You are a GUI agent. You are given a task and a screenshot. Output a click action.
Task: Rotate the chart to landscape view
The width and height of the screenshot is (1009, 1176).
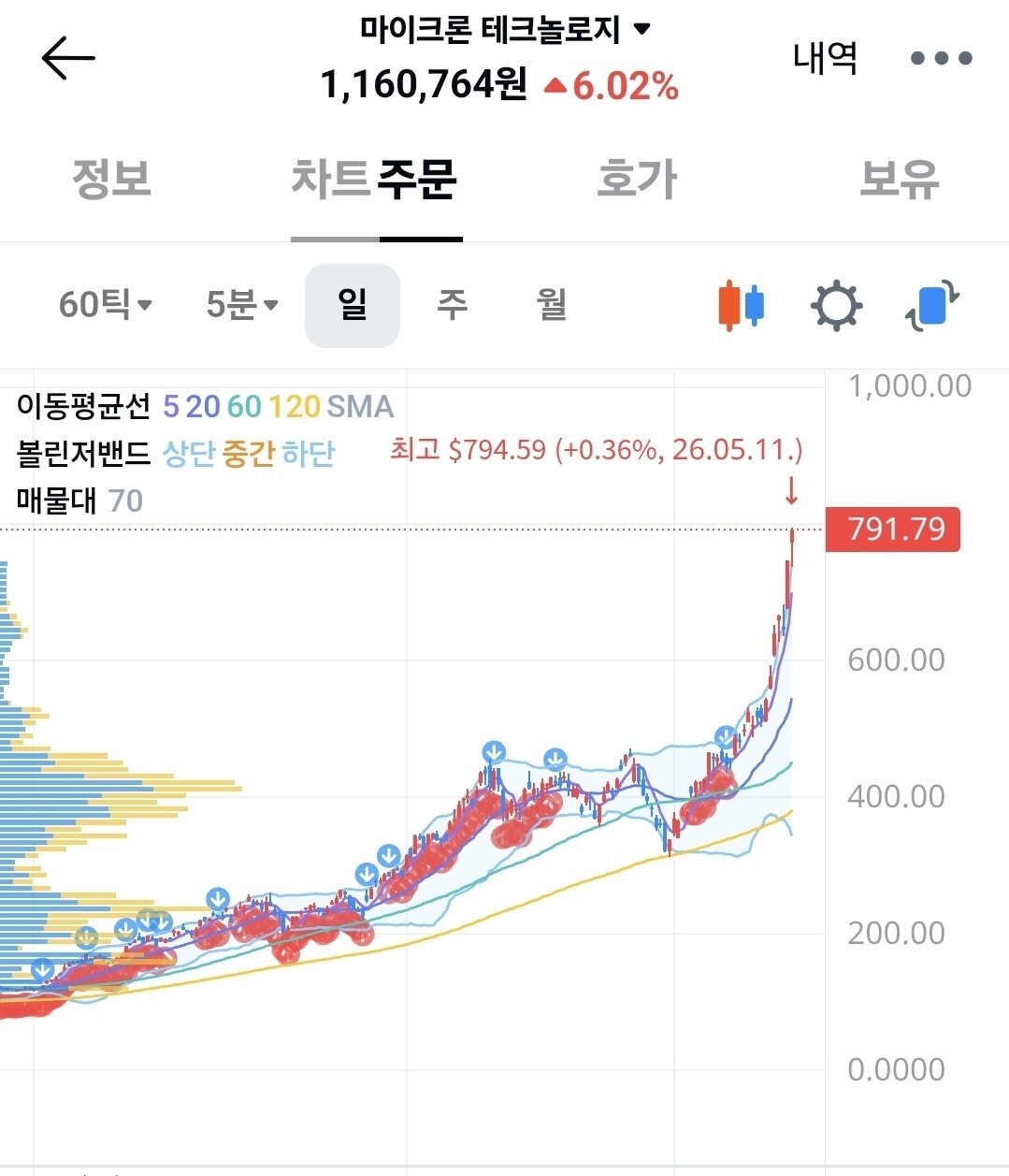[932, 306]
